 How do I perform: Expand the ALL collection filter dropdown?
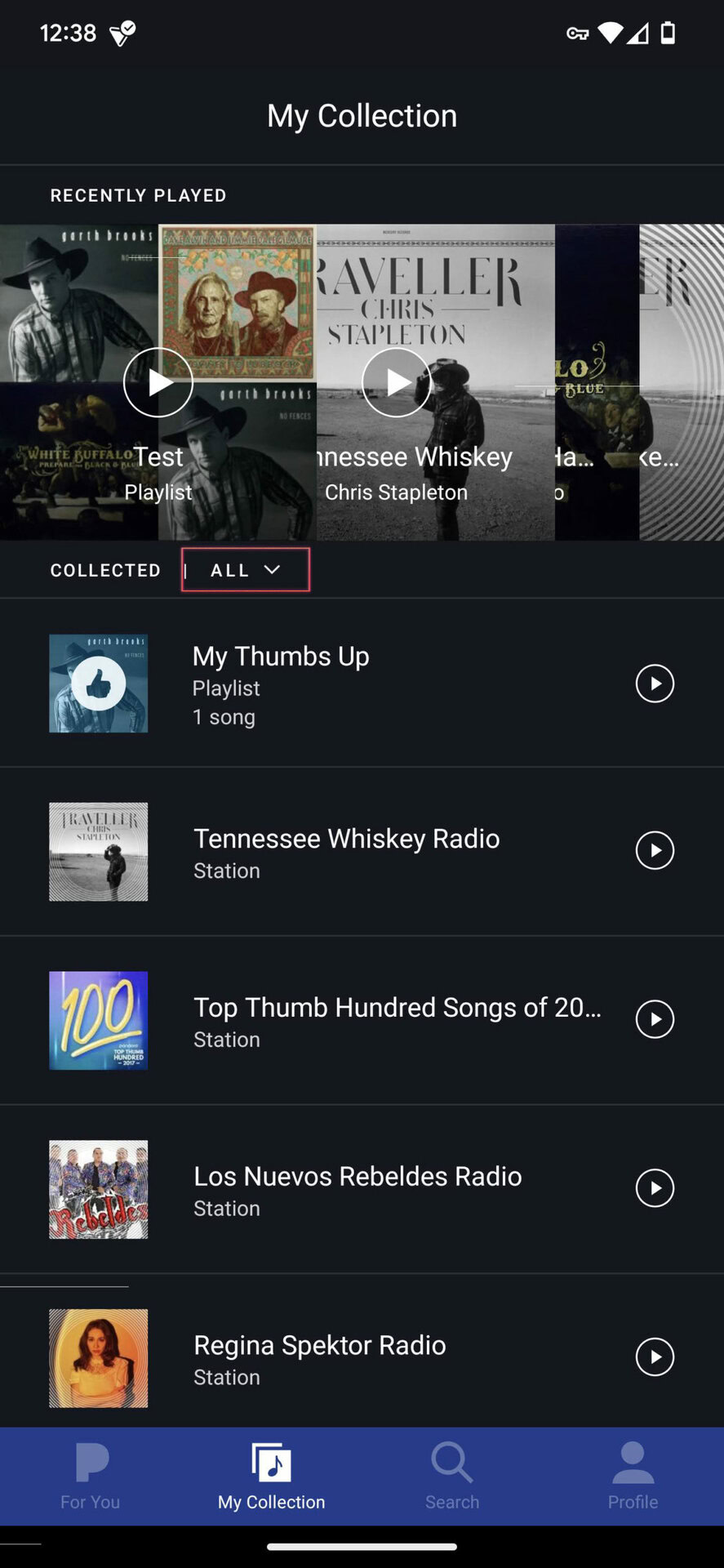[246, 570]
